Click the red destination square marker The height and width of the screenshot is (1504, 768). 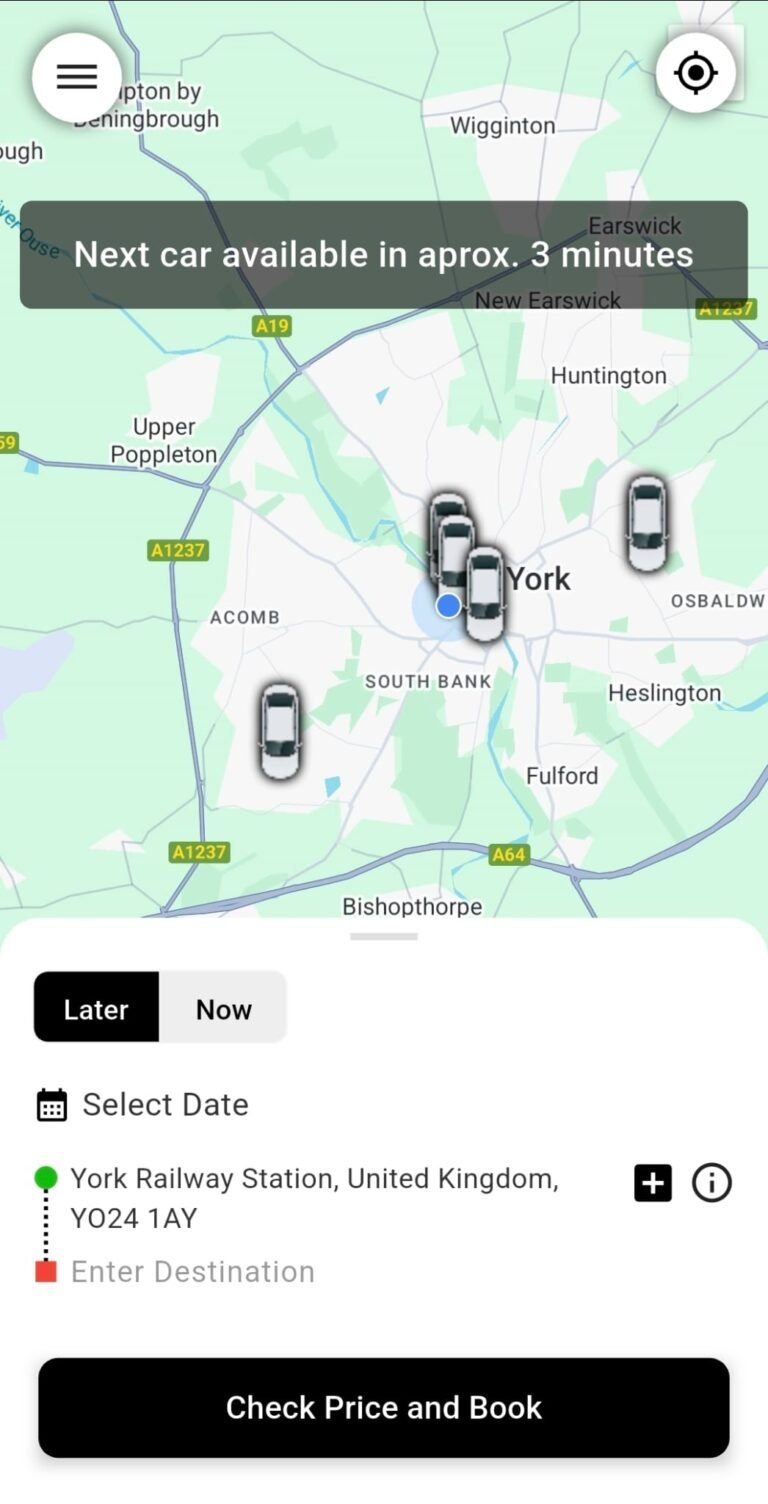pos(47,1271)
